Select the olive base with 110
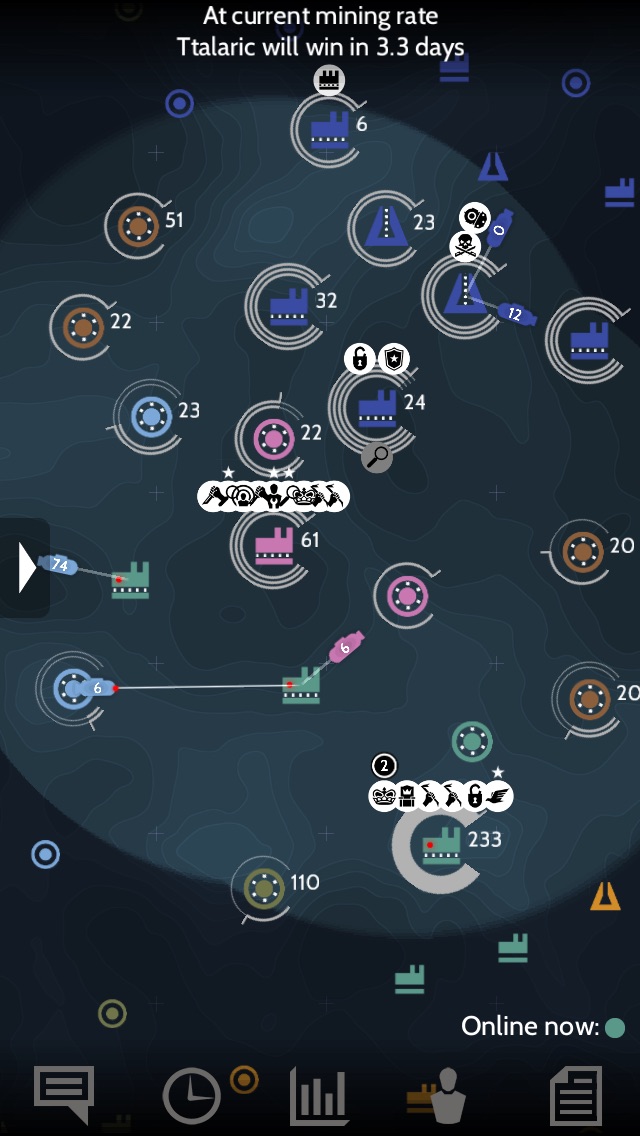The image size is (640, 1136). 265,886
